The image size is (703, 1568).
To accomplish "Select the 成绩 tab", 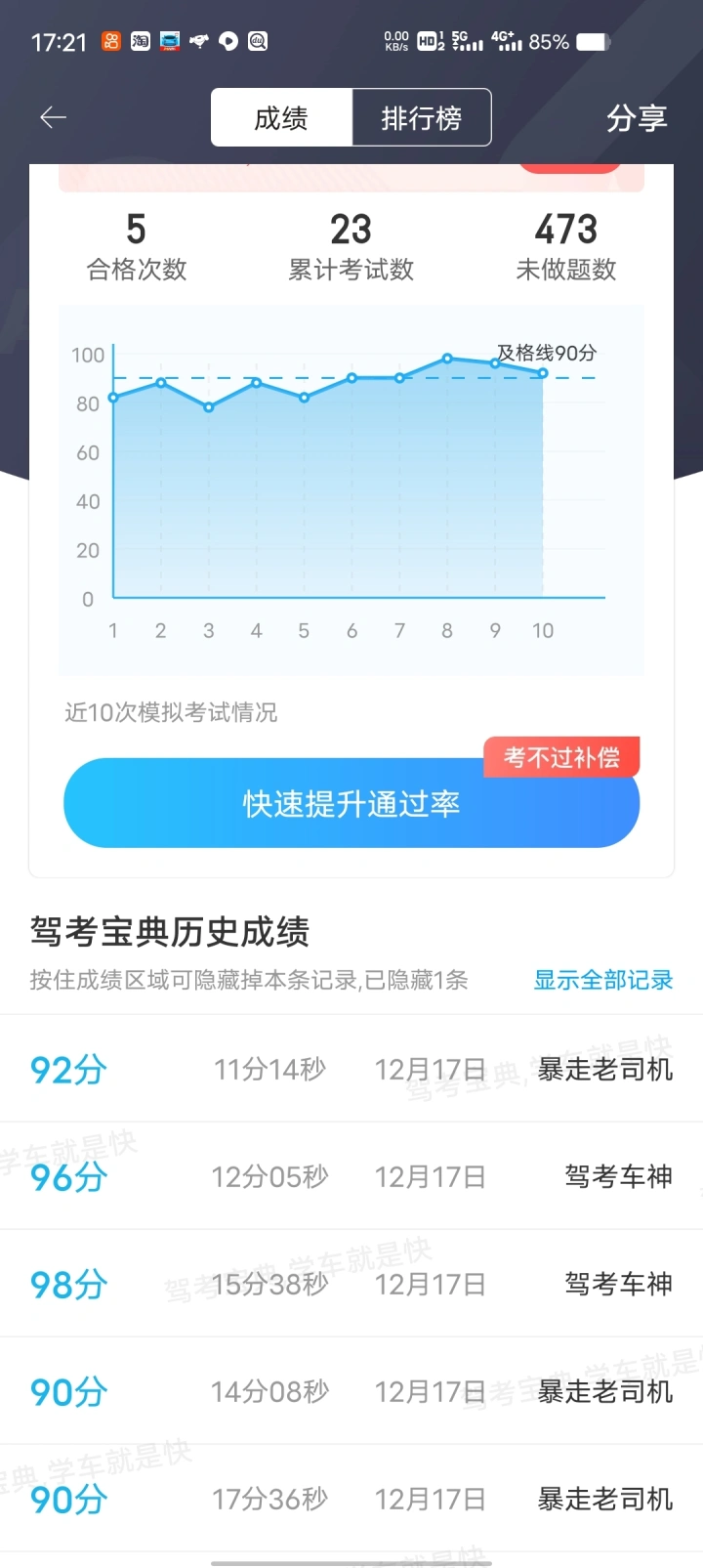I will click(281, 118).
